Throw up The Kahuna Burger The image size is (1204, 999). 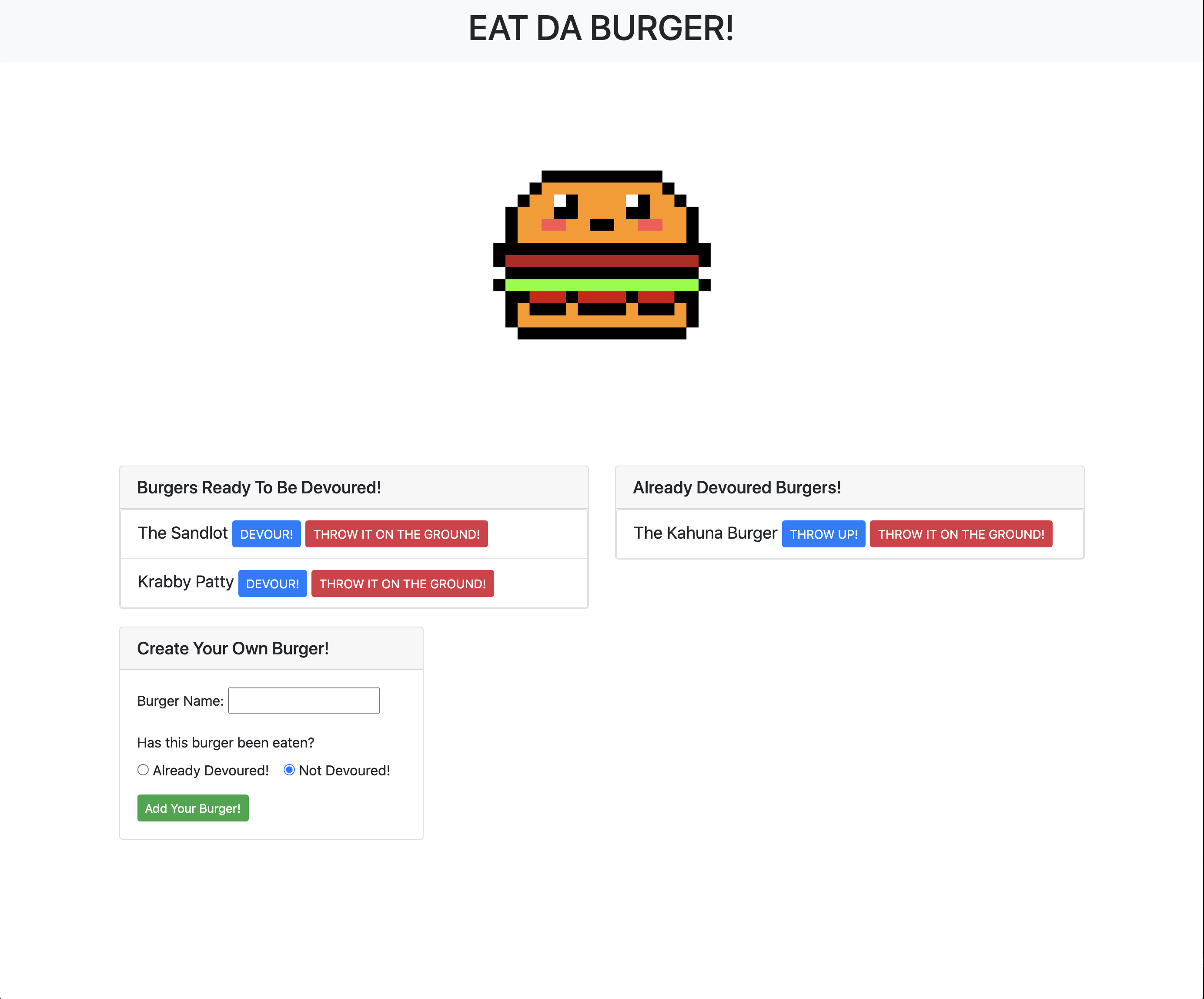tap(823, 534)
